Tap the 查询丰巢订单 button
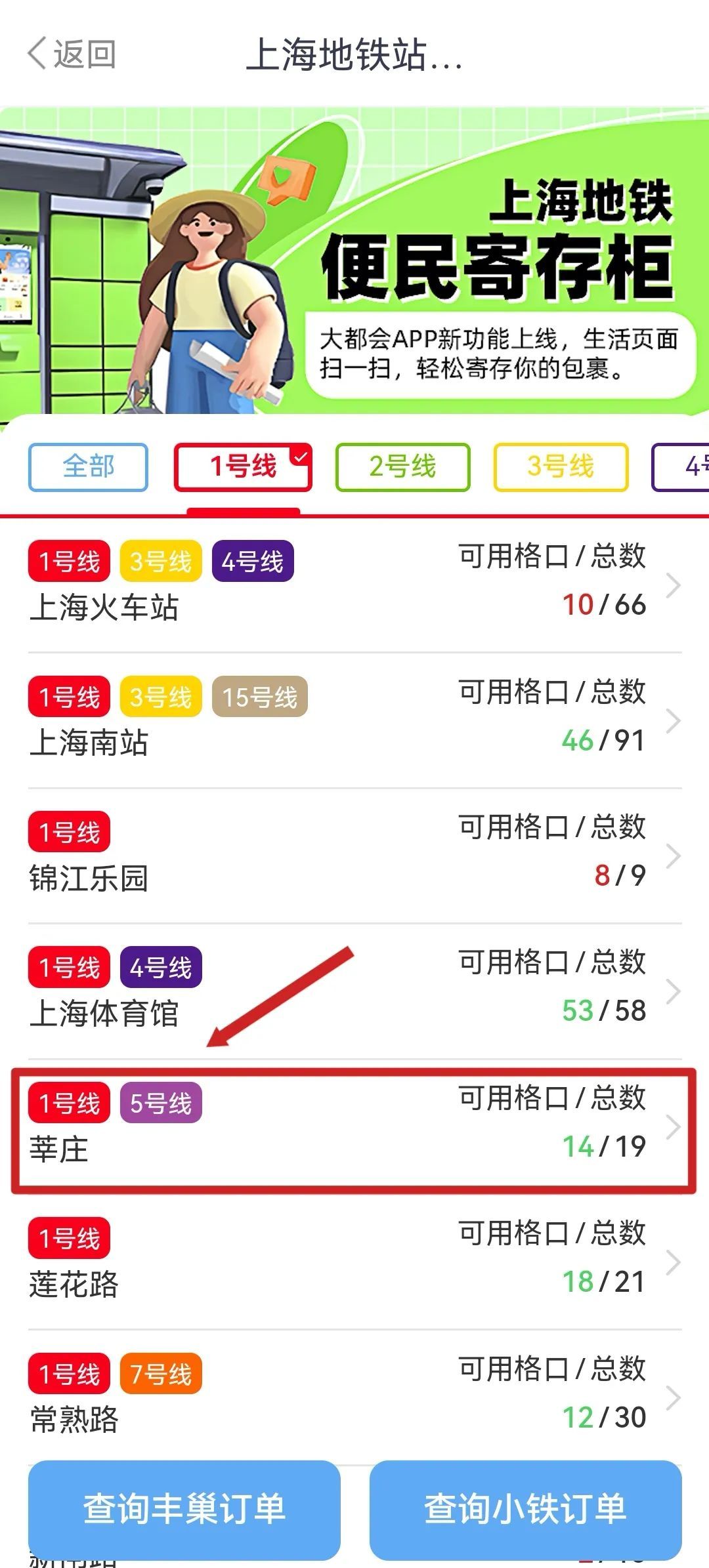Viewport: 709px width, 1568px height. click(184, 1510)
